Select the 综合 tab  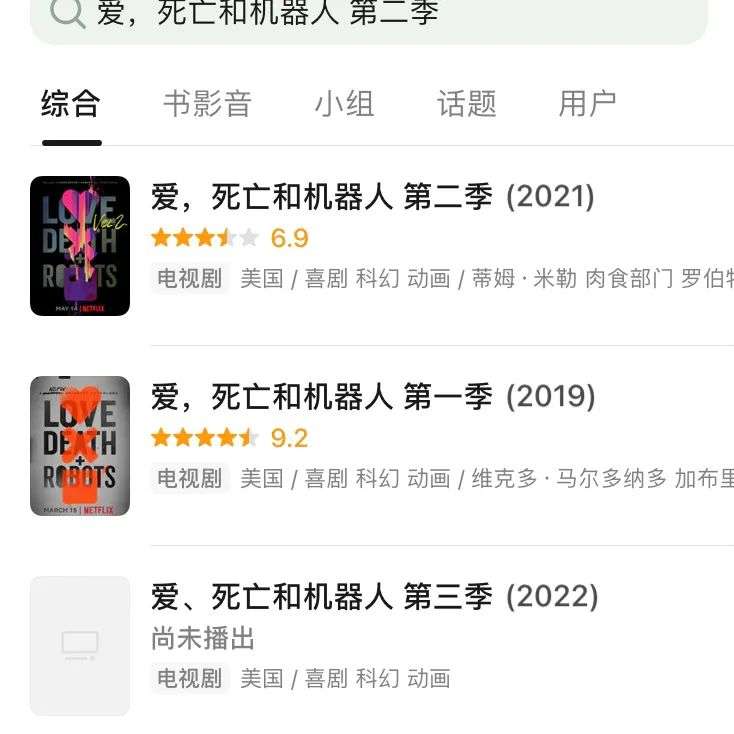coord(71,104)
